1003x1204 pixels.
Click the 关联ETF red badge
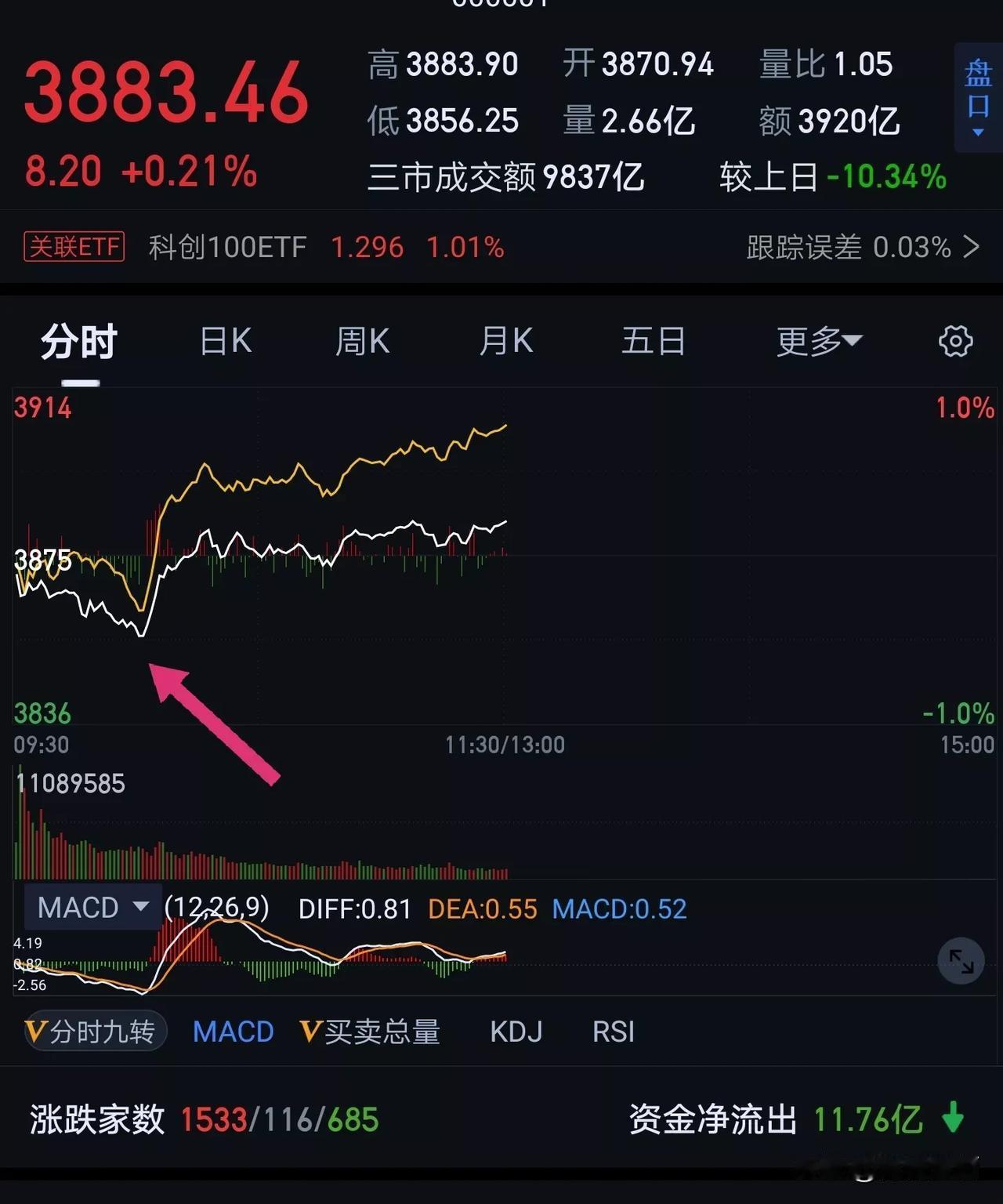click(x=74, y=247)
